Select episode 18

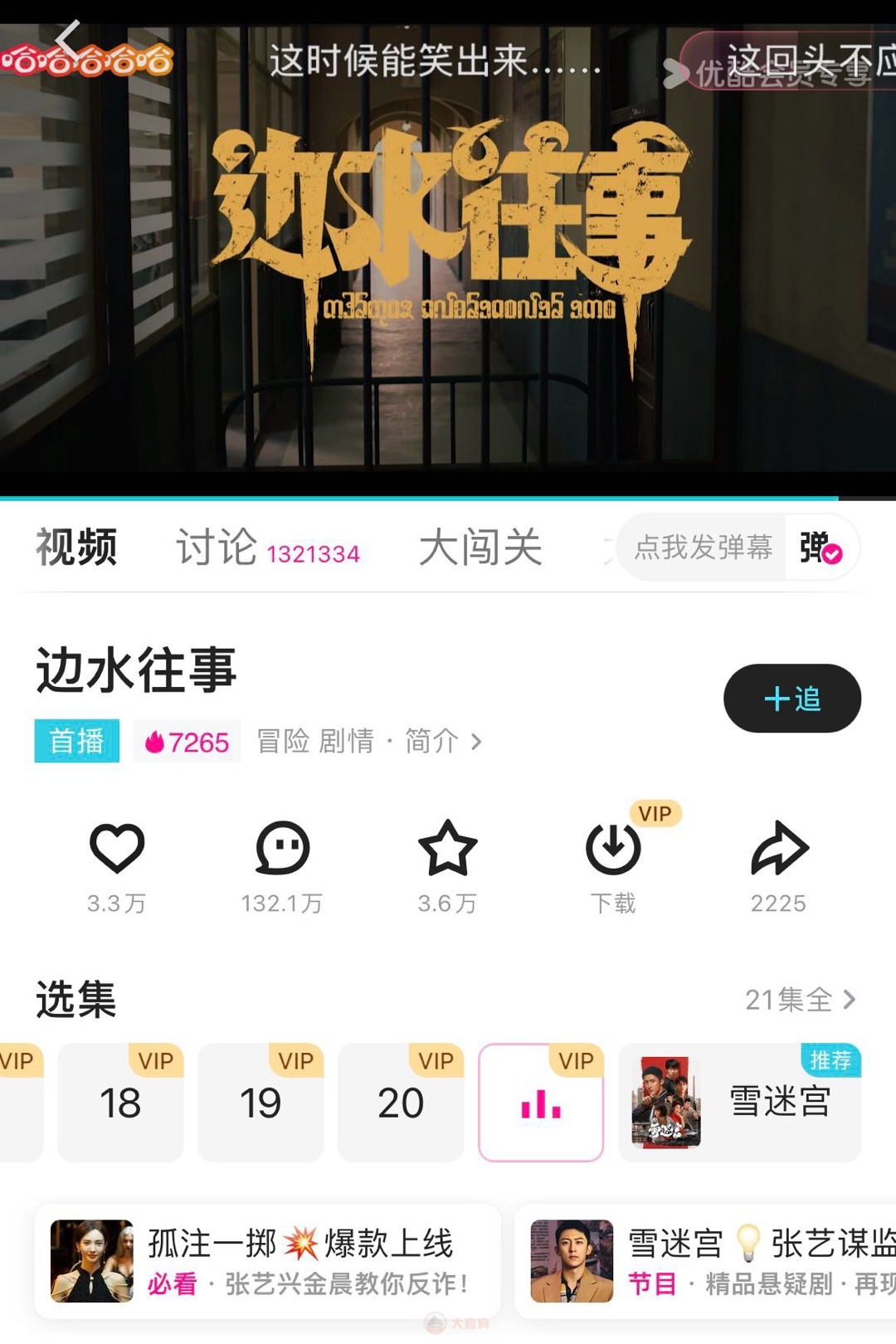point(120,1103)
